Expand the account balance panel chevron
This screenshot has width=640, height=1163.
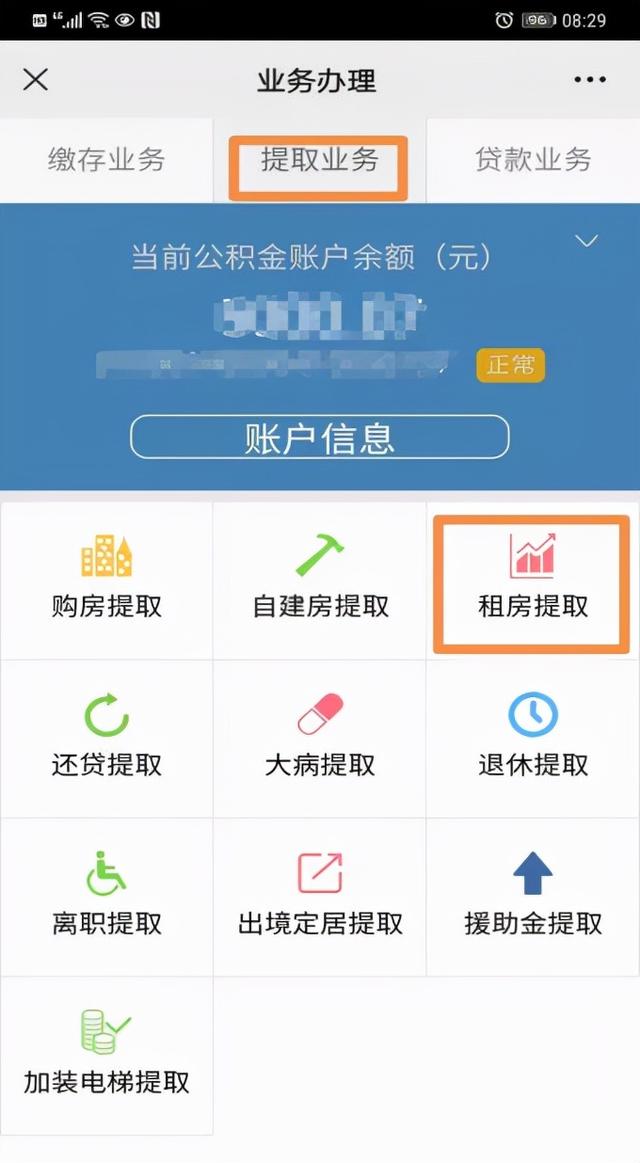pyautogui.click(x=587, y=242)
